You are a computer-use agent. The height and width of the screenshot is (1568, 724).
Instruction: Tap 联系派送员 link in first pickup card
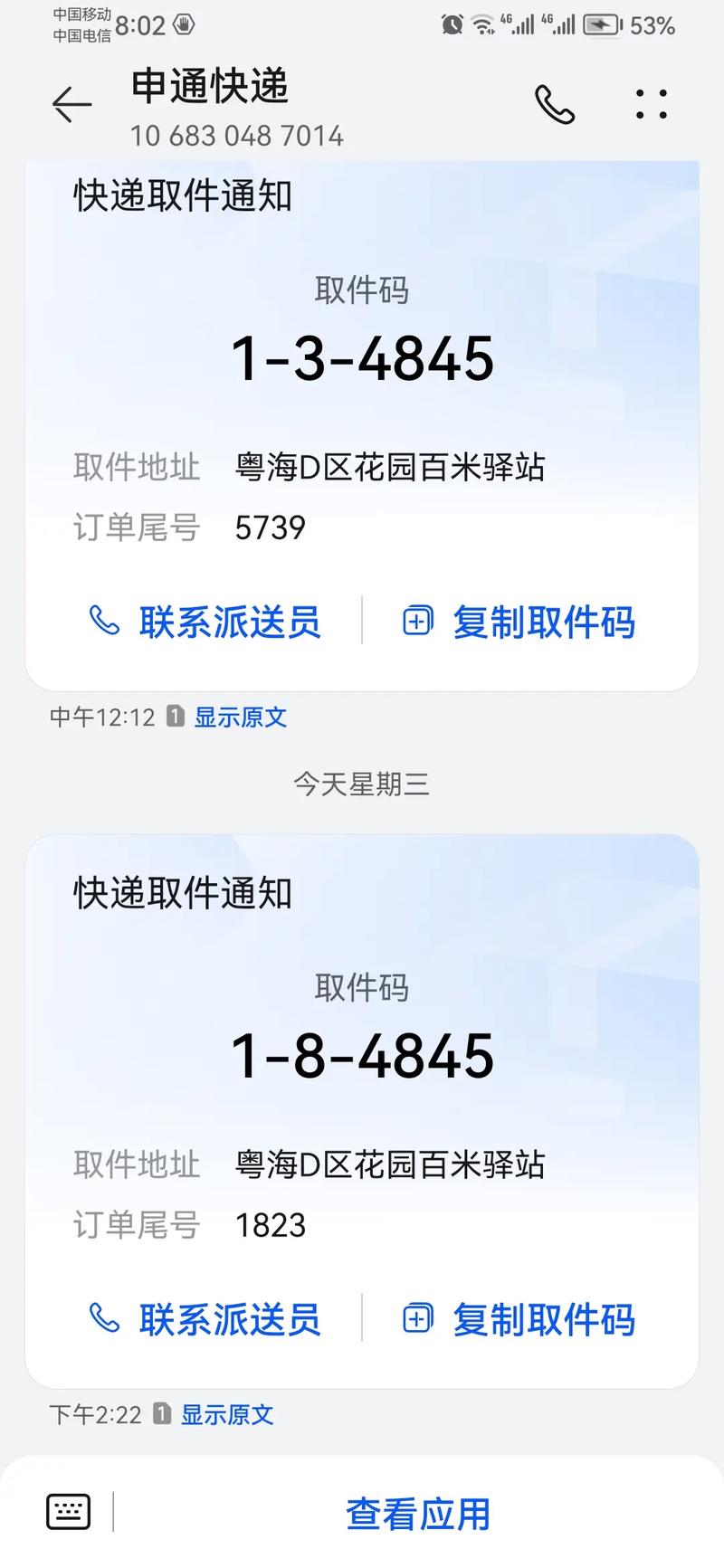[230, 621]
